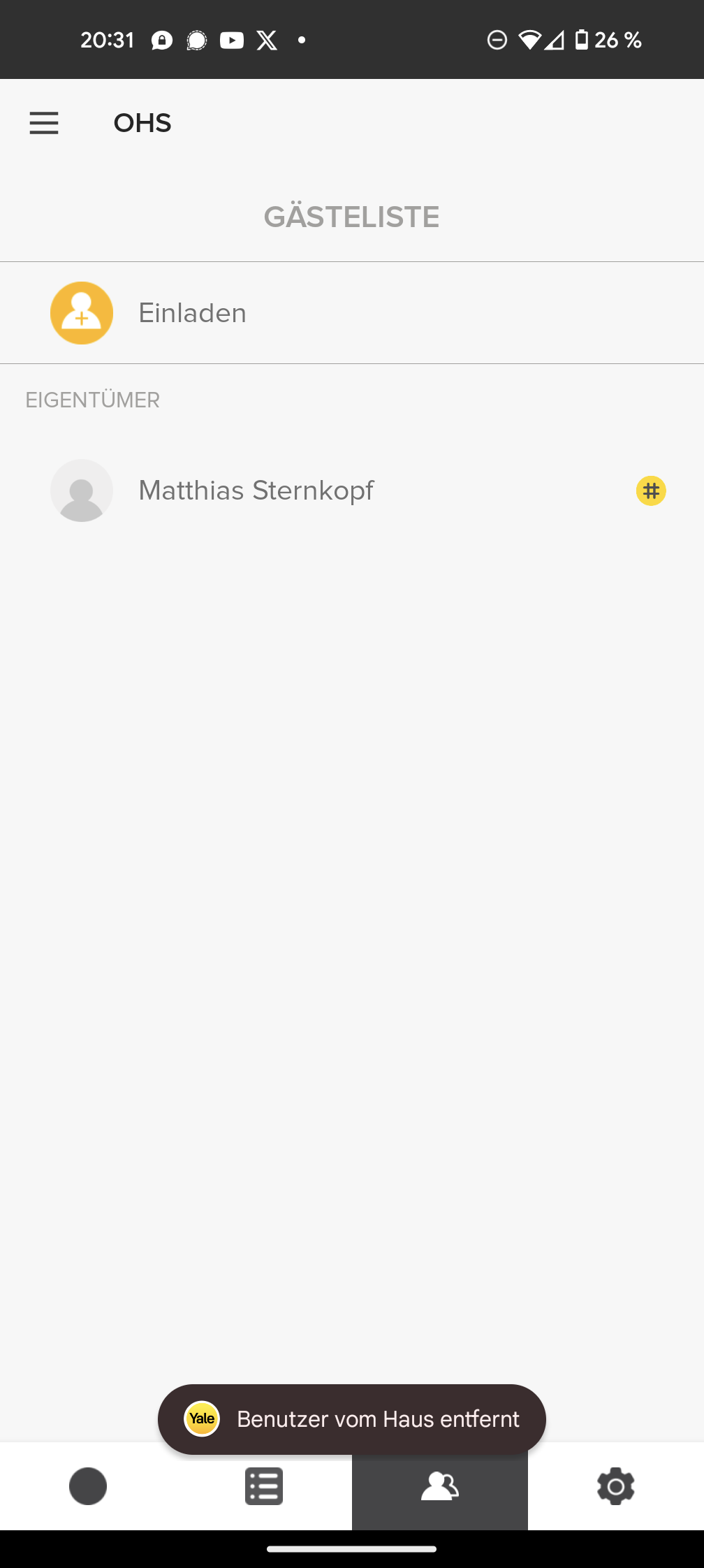
Task: Switch to the activity list tab
Action: 264,1486
